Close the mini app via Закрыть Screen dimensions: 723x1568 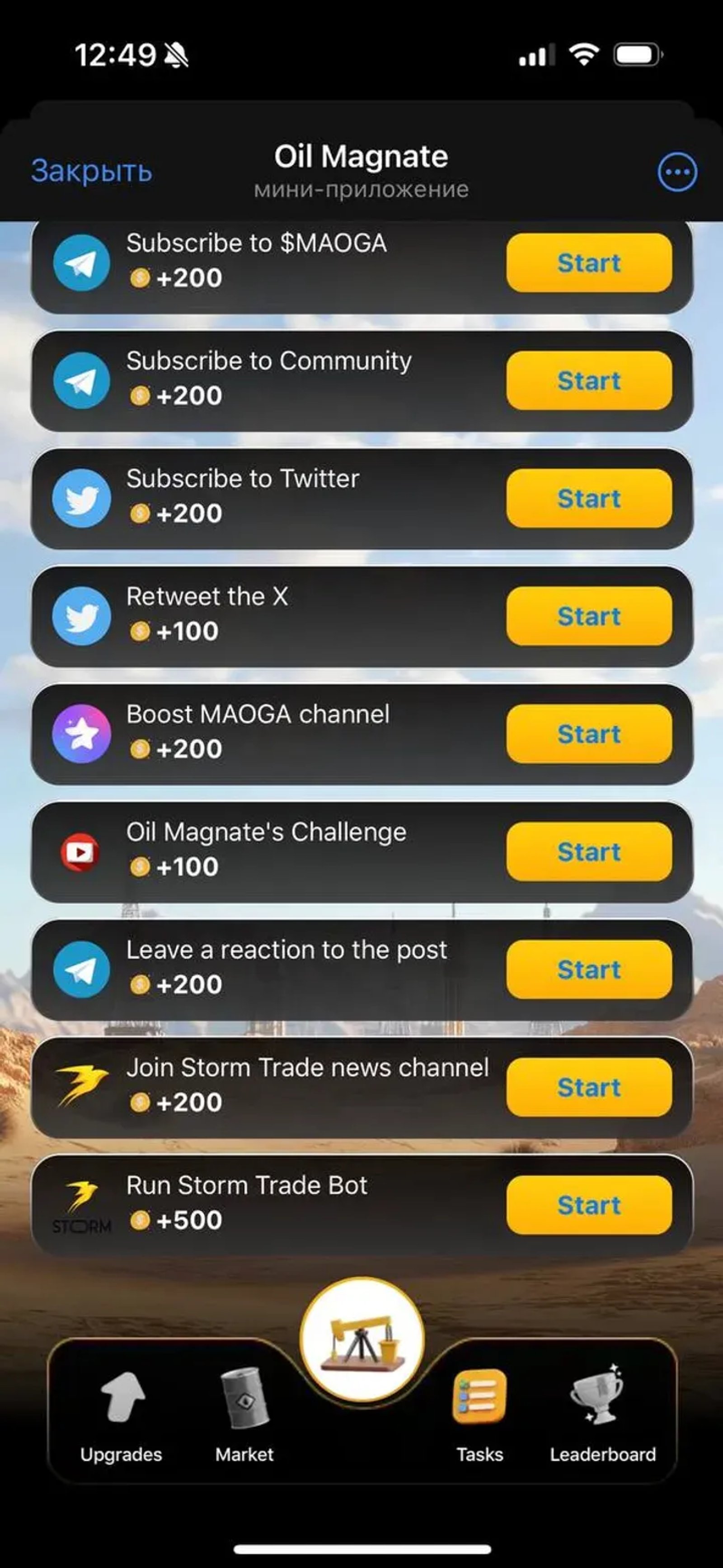tap(91, 171)
